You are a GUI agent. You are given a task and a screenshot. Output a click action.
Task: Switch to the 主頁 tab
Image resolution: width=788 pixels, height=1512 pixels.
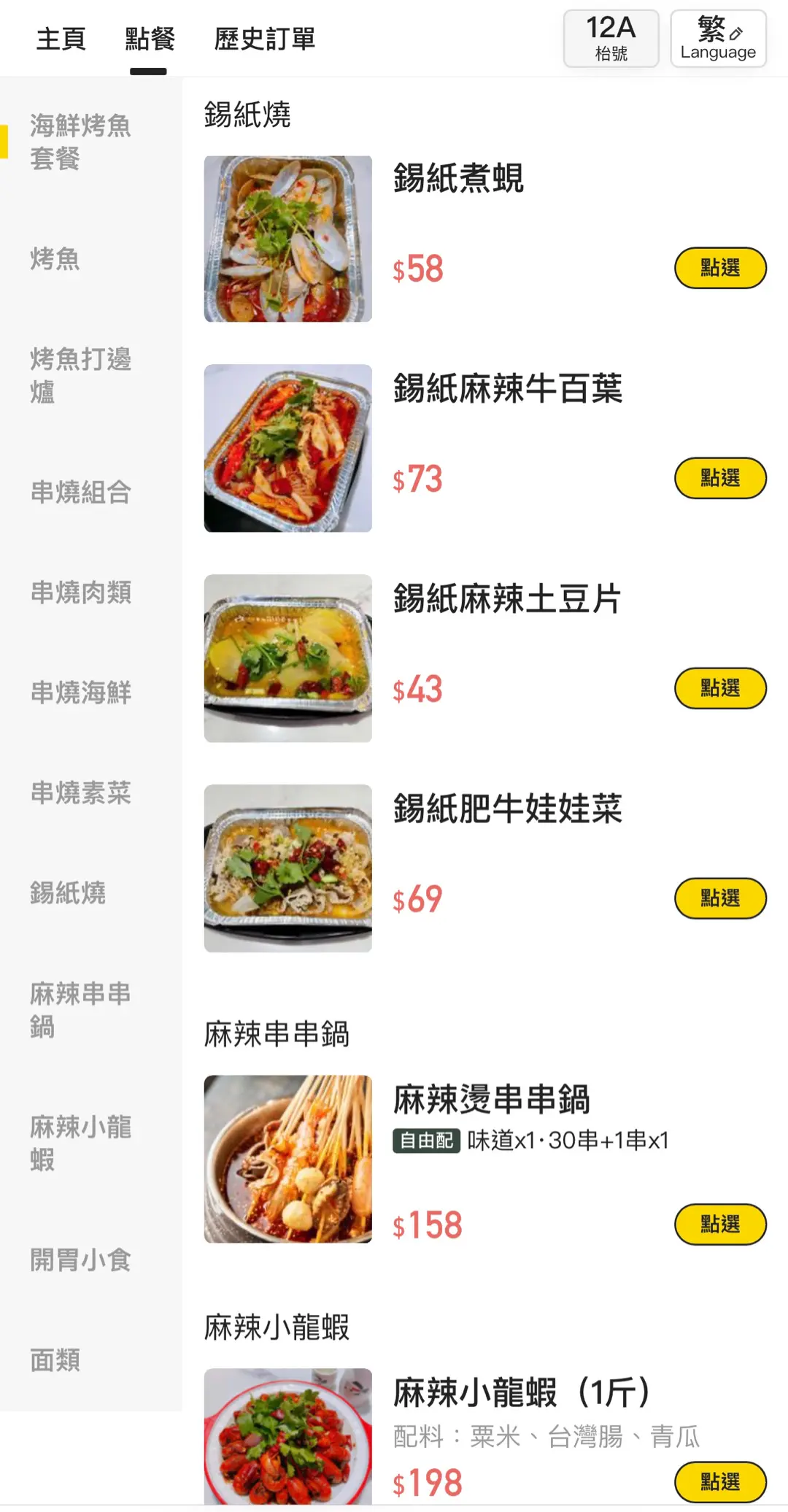click(61, 39)
